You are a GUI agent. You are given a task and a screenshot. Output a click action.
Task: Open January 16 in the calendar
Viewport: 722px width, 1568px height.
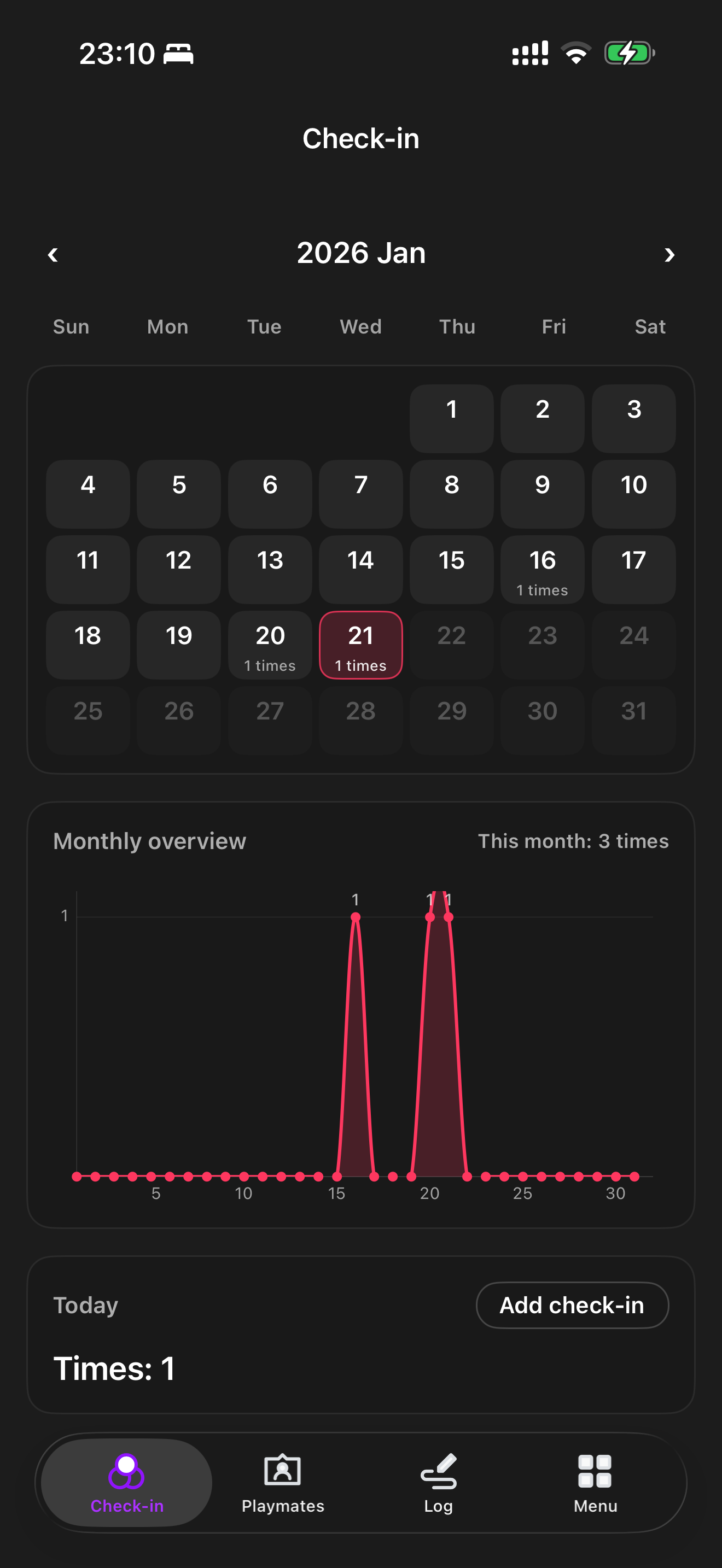[543, 570]
